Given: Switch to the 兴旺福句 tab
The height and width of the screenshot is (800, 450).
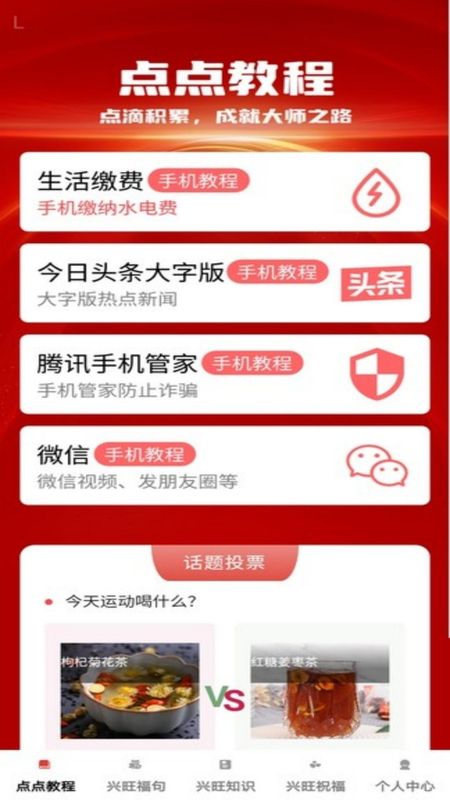Looking at the screenshot, I should [x=135, y=776].
